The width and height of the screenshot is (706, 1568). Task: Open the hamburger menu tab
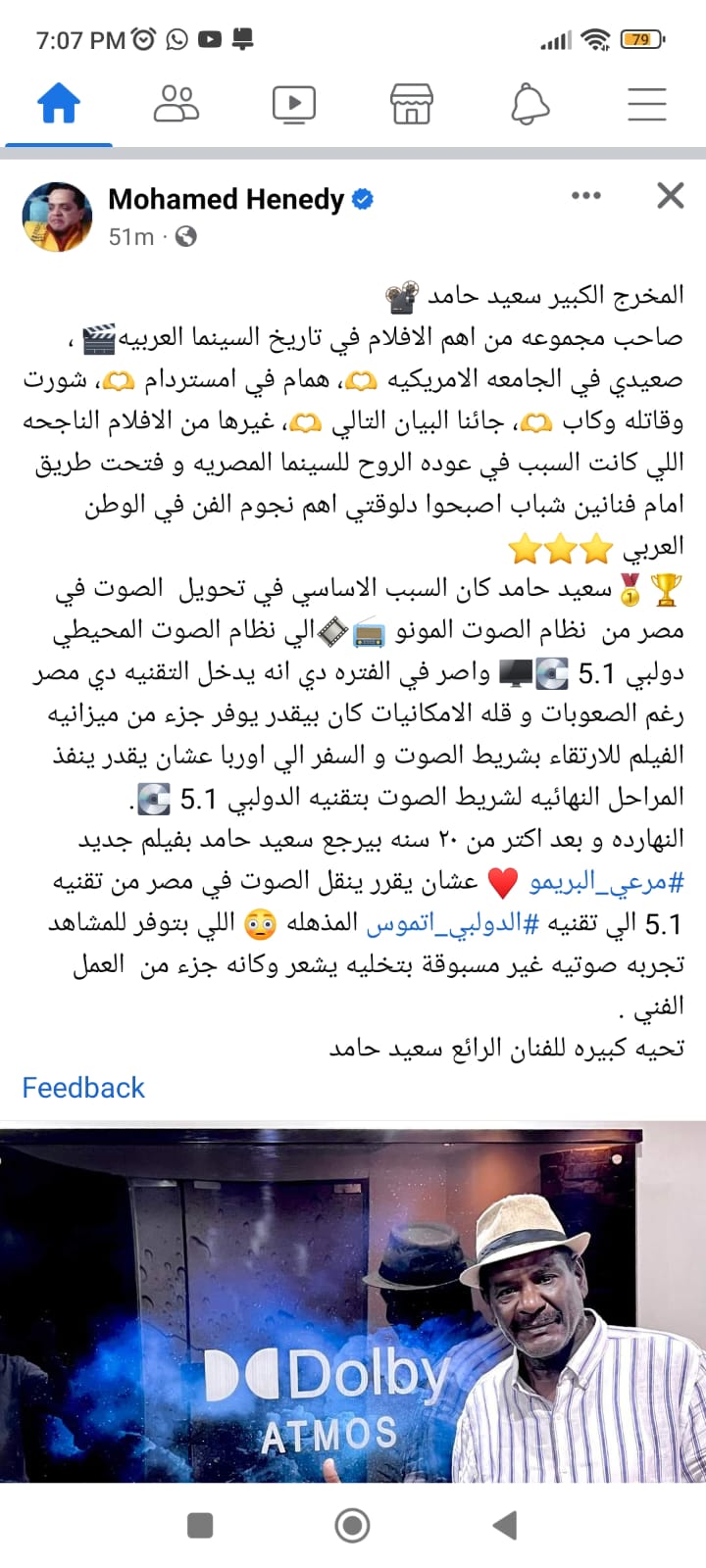tap(647, 104)
